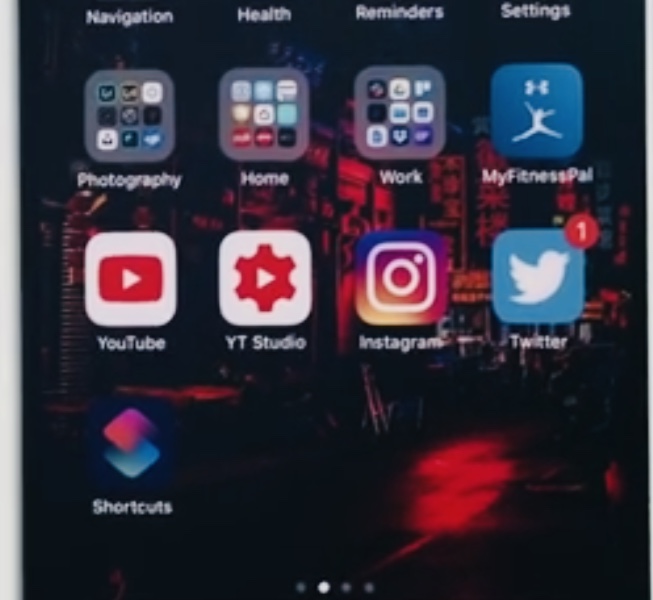Screen dimensions: 653x600
Task: Tap the home screen page indicator dots
Action: tap(335, 587)
